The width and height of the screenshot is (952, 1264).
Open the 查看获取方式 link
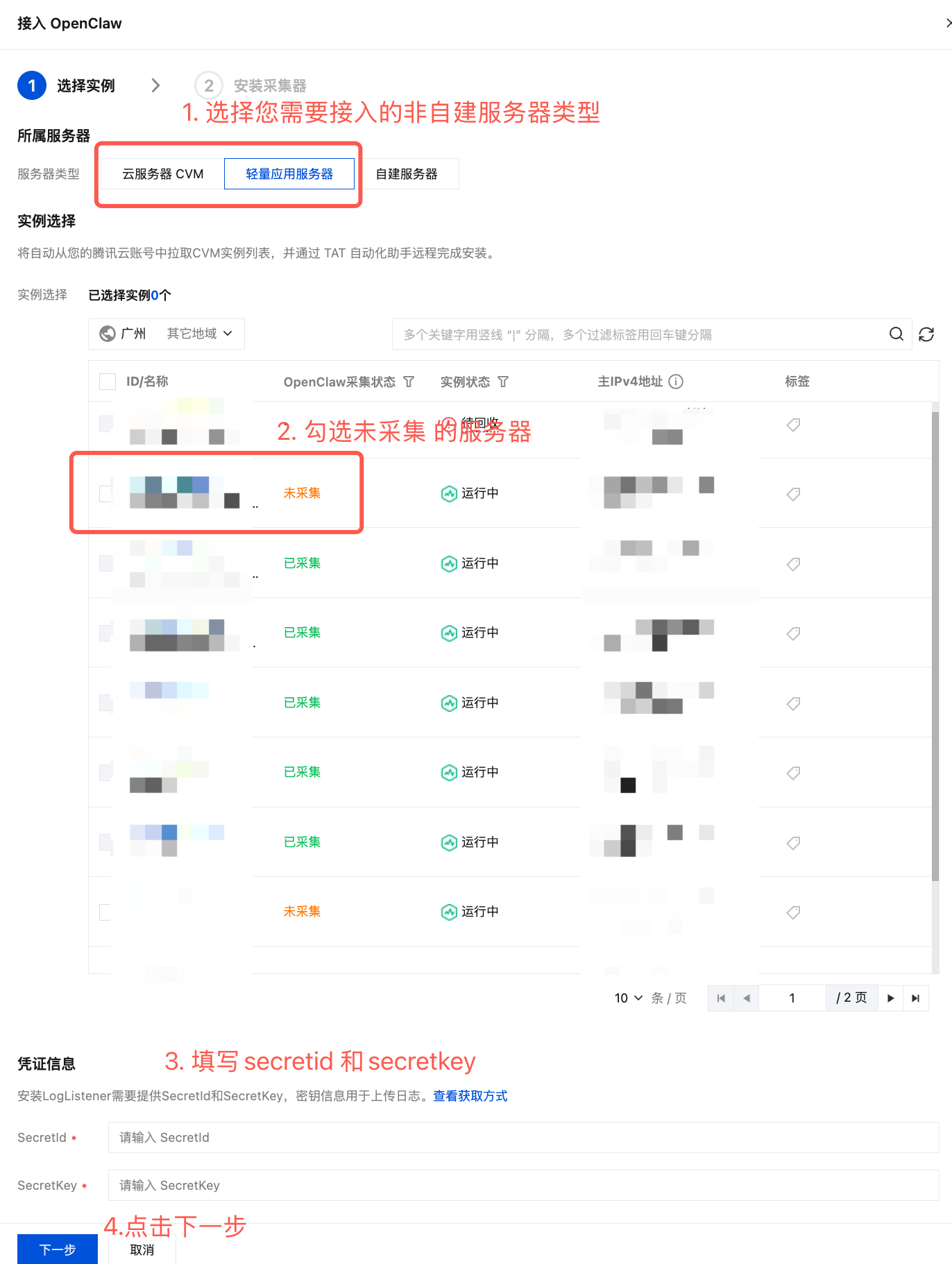point(470,1095)
